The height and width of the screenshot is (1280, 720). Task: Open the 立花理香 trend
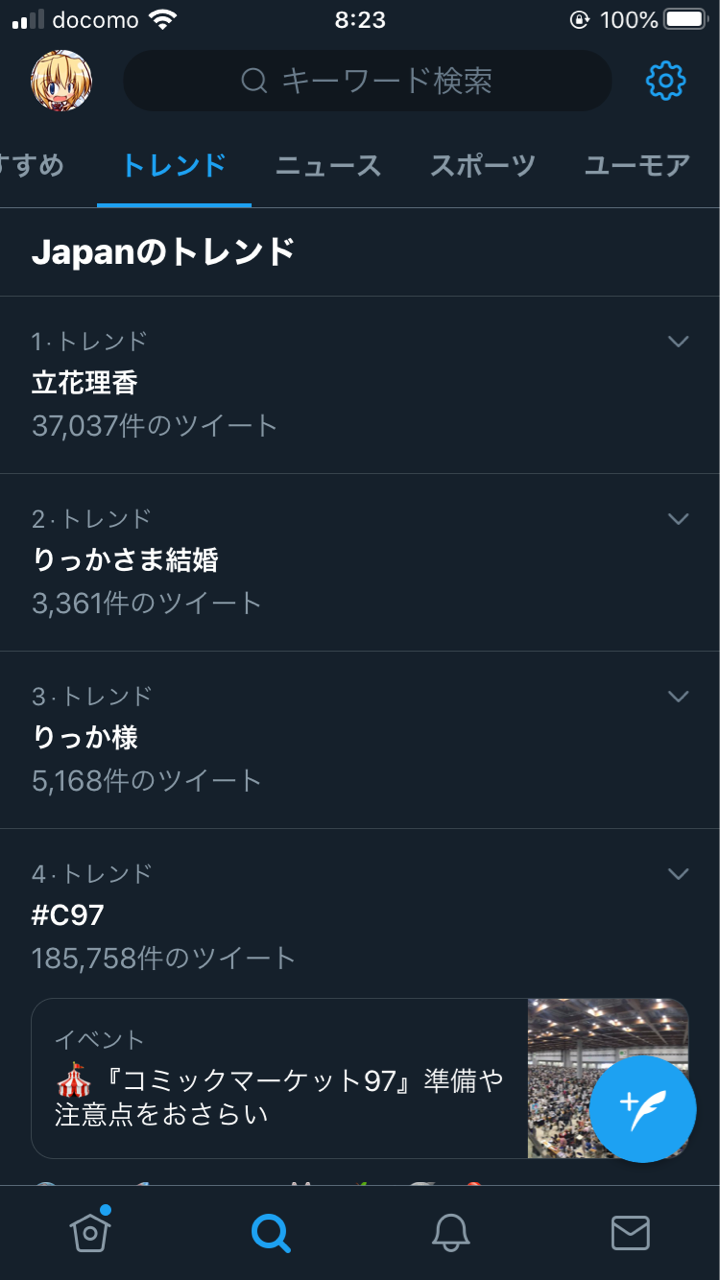(x=360, y=385)
